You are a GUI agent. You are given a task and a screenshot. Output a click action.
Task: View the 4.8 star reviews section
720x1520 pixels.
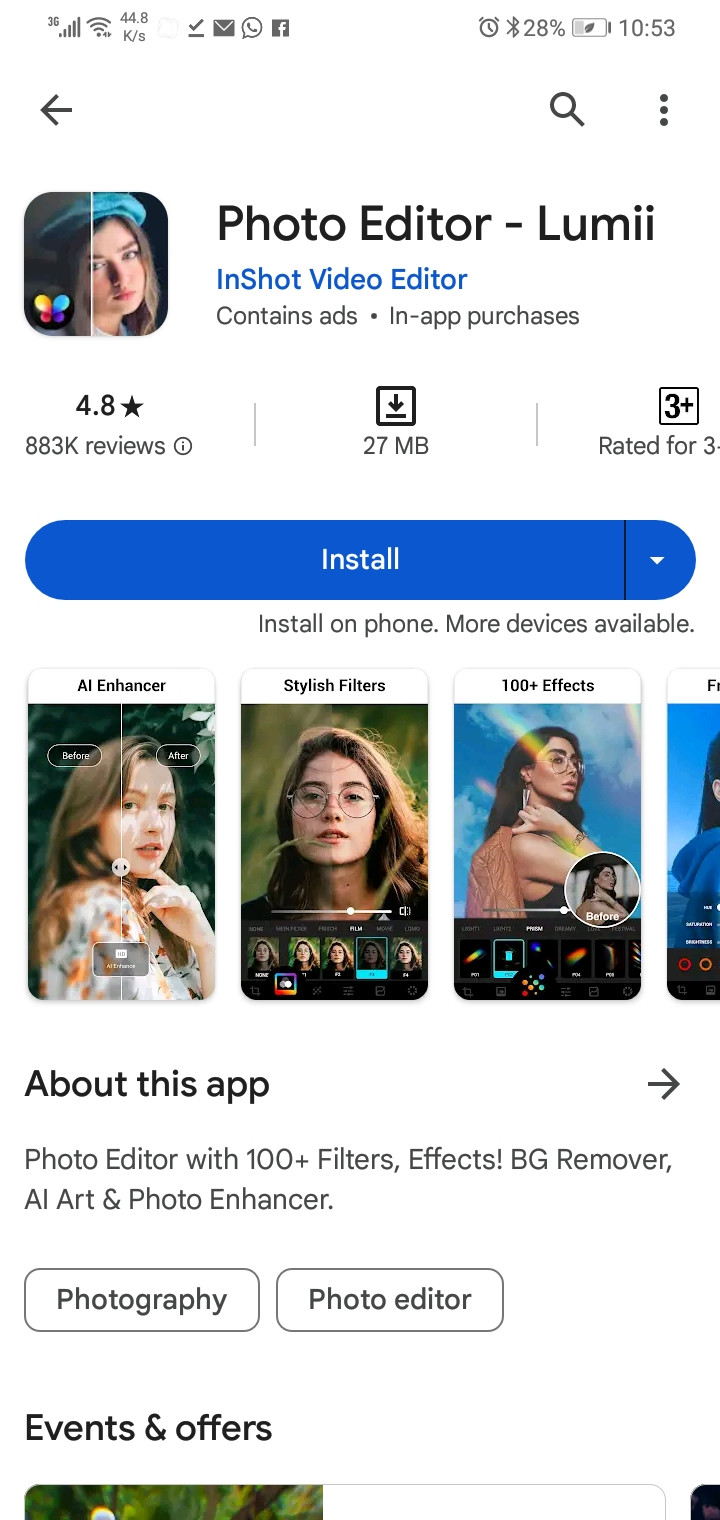pyautogui.click(x=109, y=424)
